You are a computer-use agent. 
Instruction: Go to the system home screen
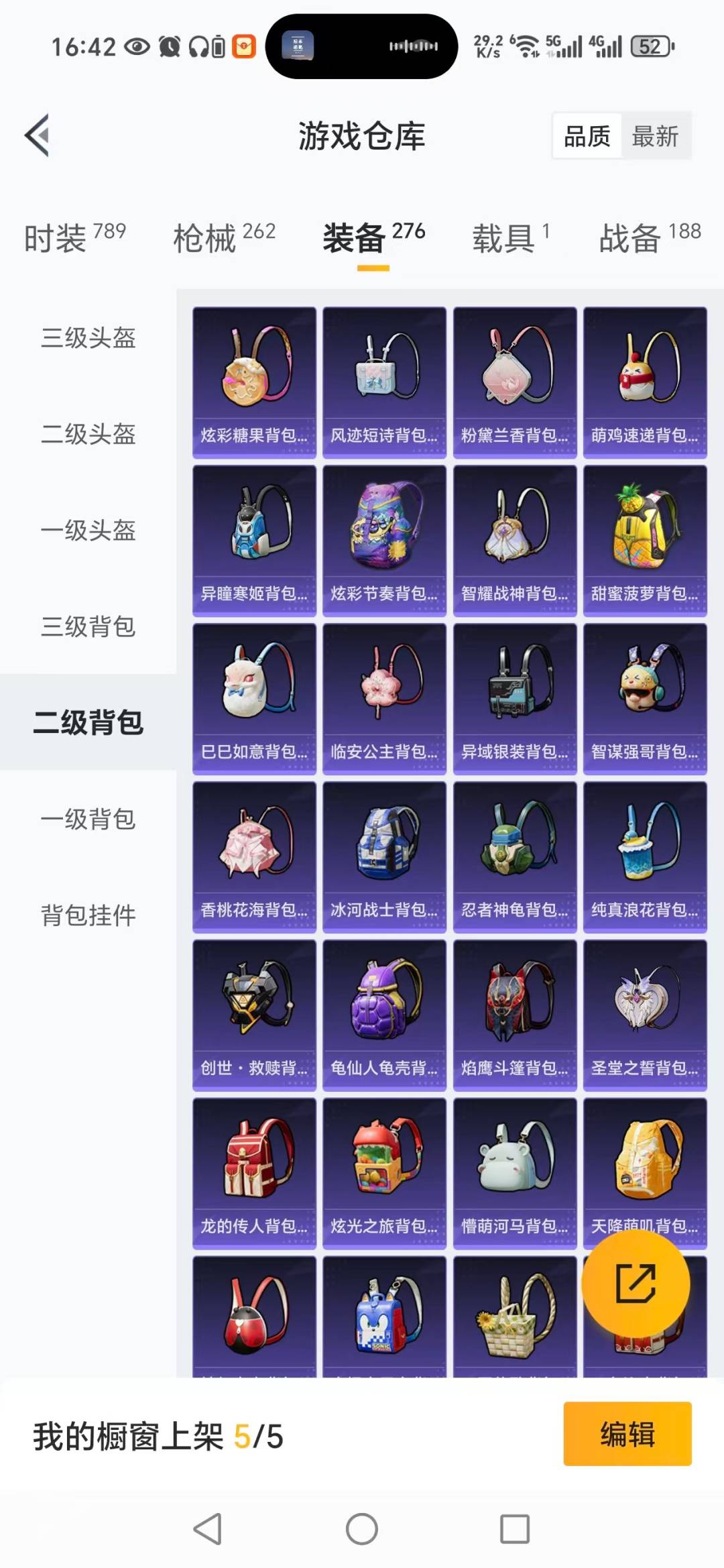click(x=362, y=1530)
